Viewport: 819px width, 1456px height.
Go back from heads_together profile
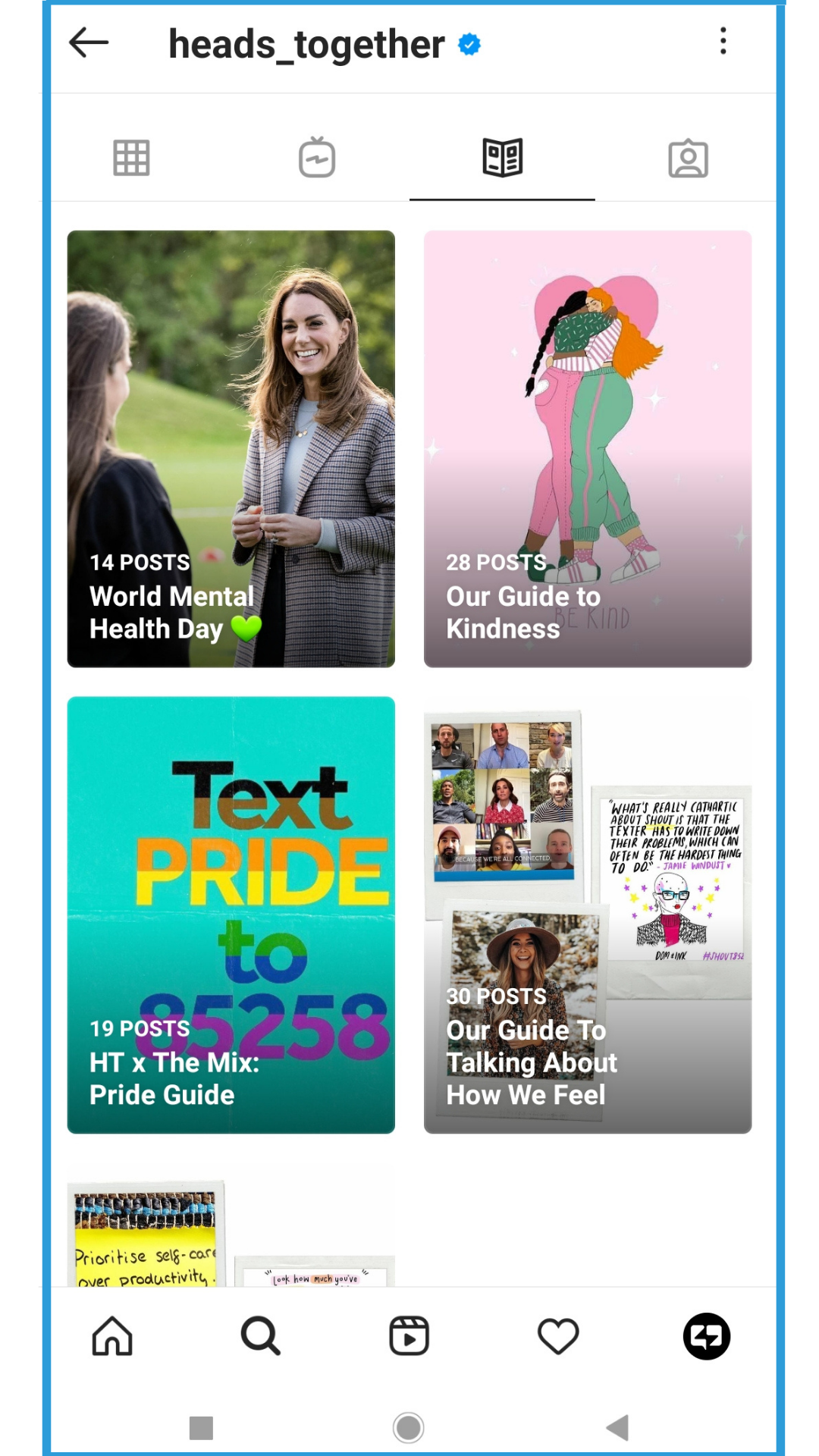(x=89, y=42)
